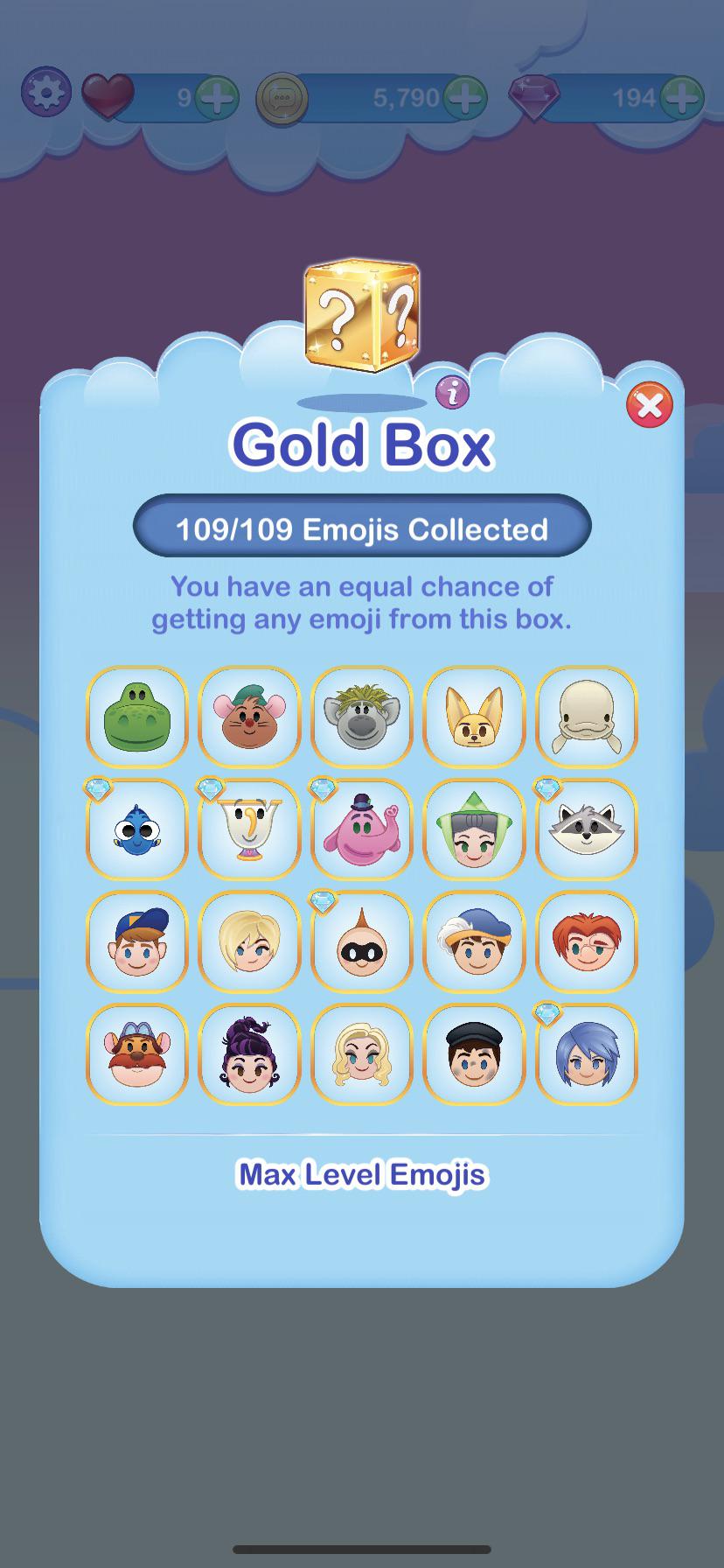Tap the plus to buy more hearts

pyautogui.click(x=215, y=98)
